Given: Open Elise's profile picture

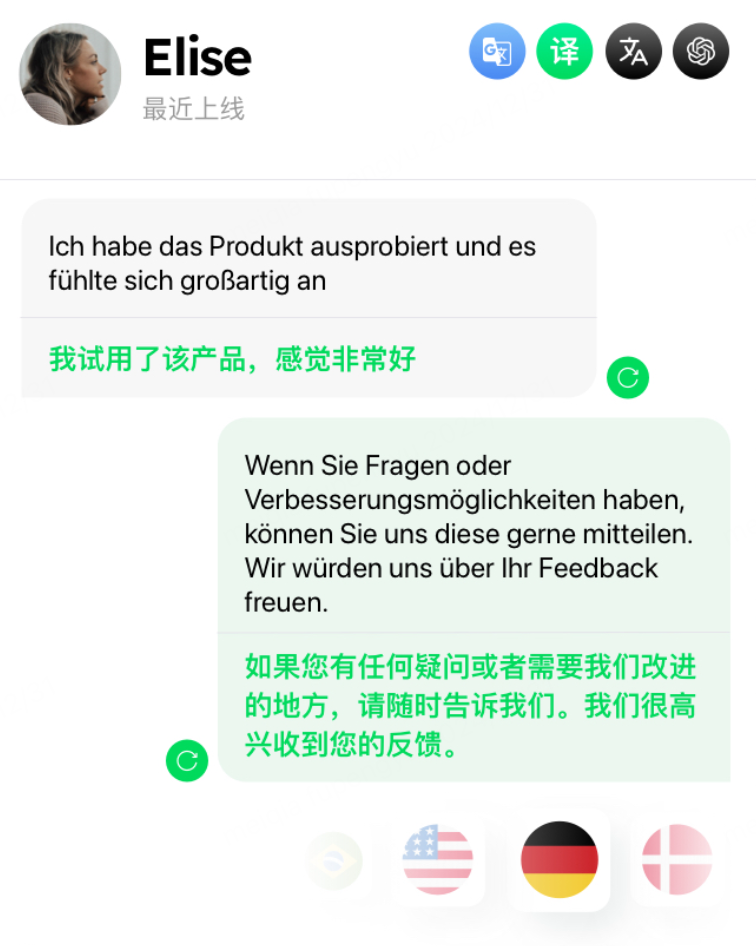Looking at the screenshot, I should click(x=70, y=74).
